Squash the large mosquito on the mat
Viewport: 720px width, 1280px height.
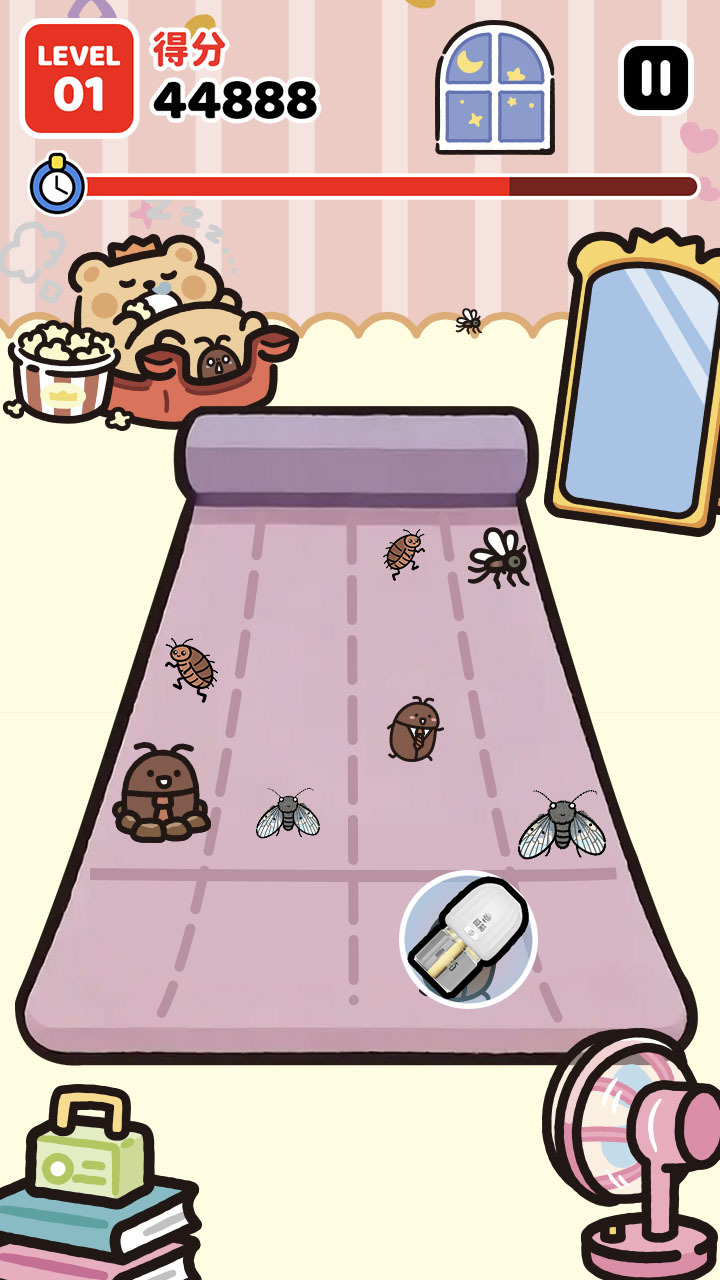[x=499, y=556]
